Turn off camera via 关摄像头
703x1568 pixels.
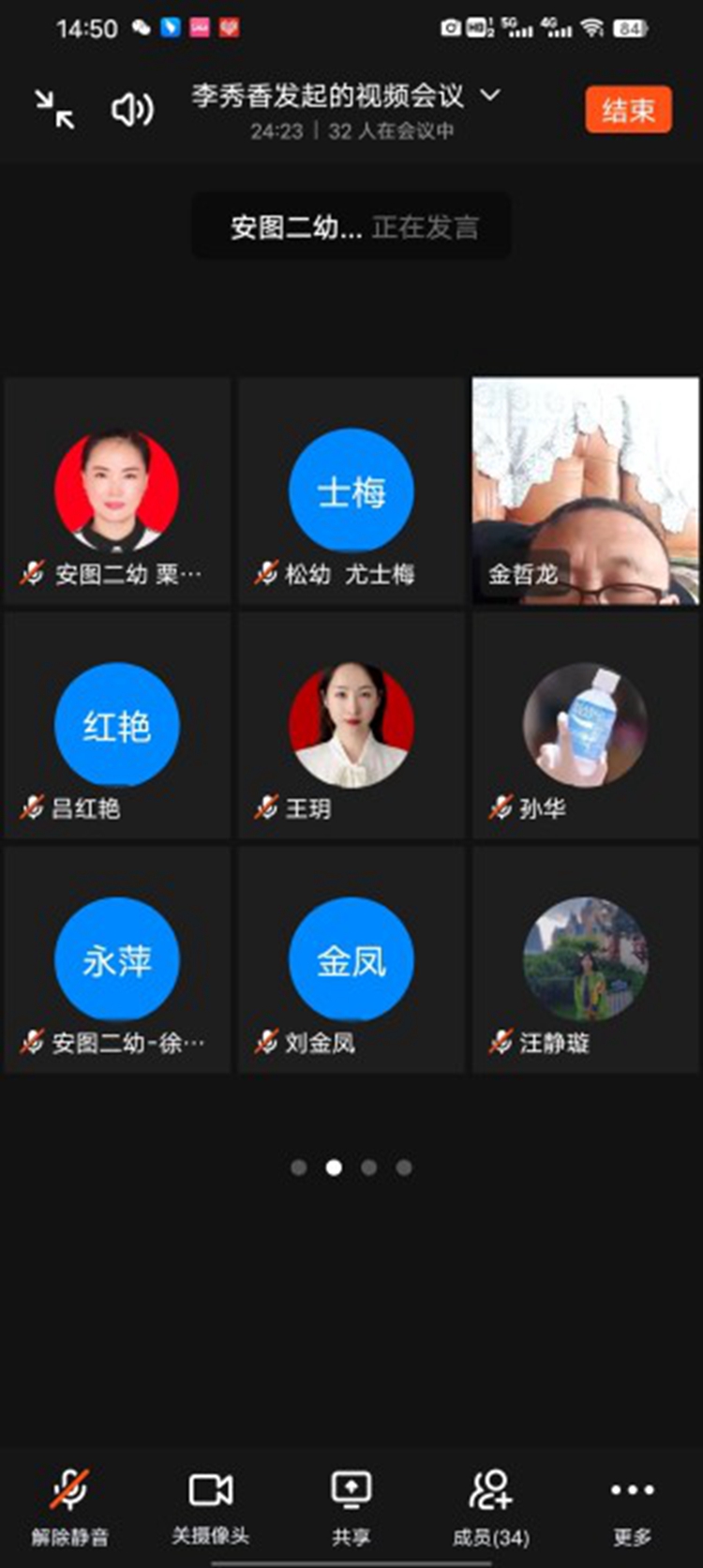(x=211, y=1505)
